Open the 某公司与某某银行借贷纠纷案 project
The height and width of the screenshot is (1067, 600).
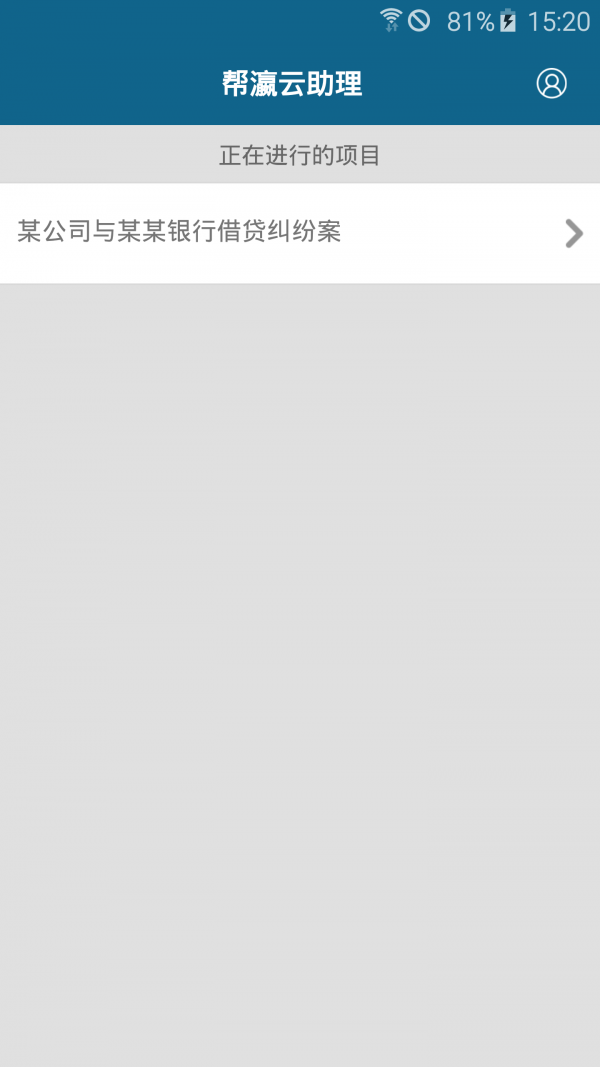pyautogui.click(x=300, y=233)
